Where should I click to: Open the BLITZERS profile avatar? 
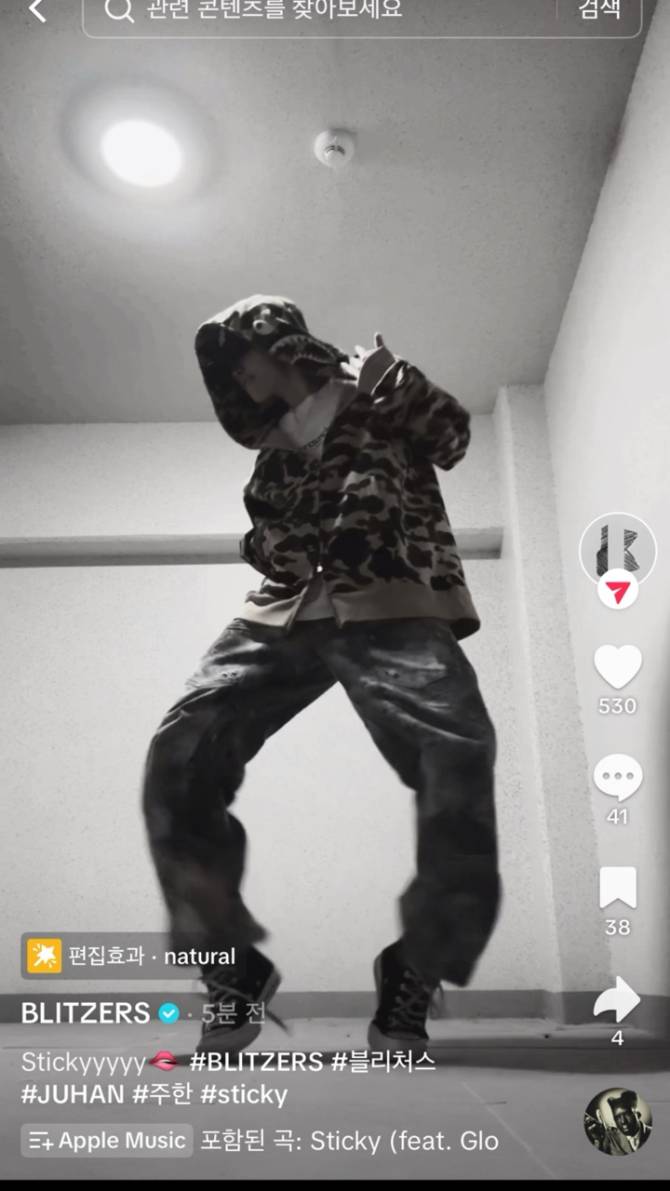pos(618,551)
